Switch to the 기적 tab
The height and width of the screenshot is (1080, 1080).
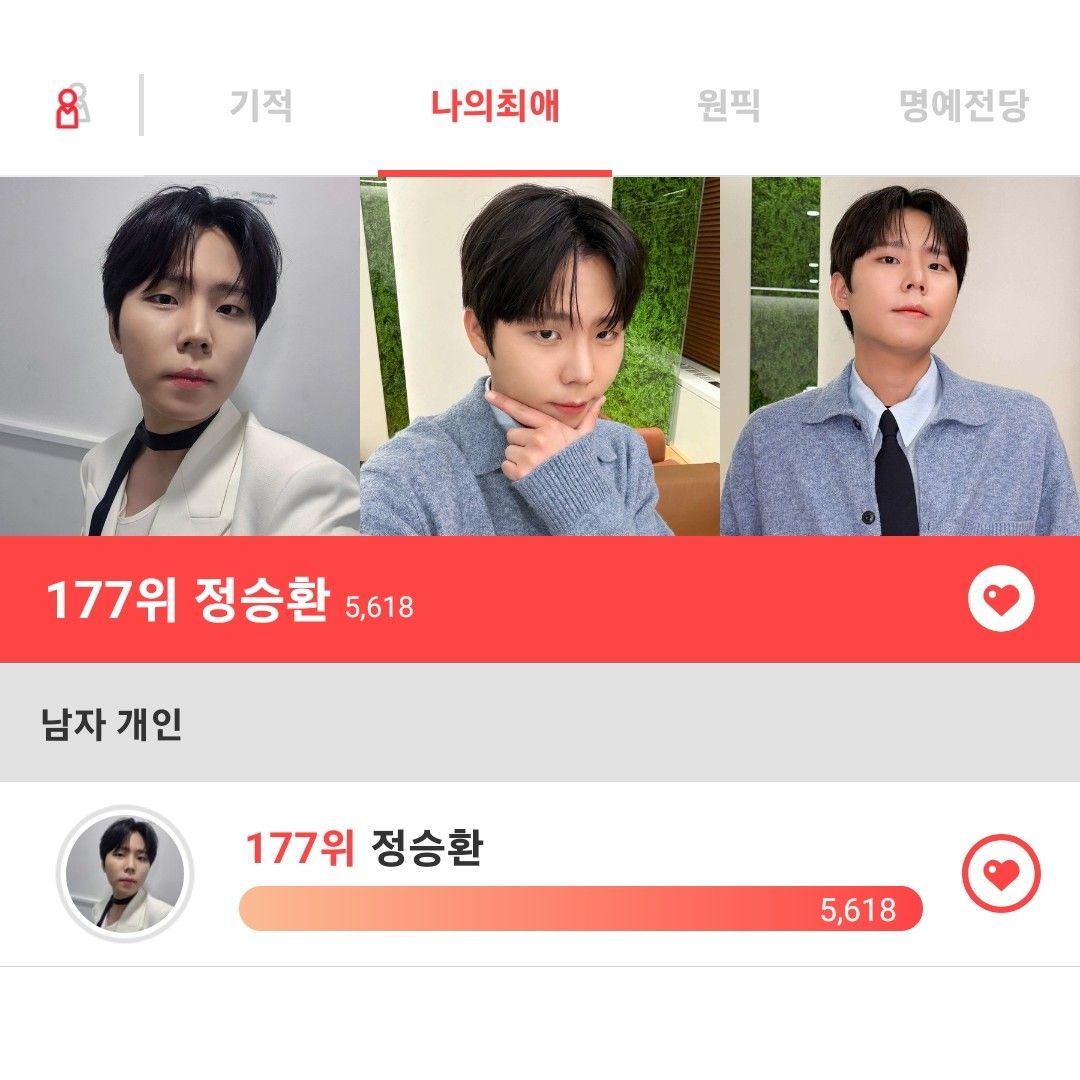261,105
